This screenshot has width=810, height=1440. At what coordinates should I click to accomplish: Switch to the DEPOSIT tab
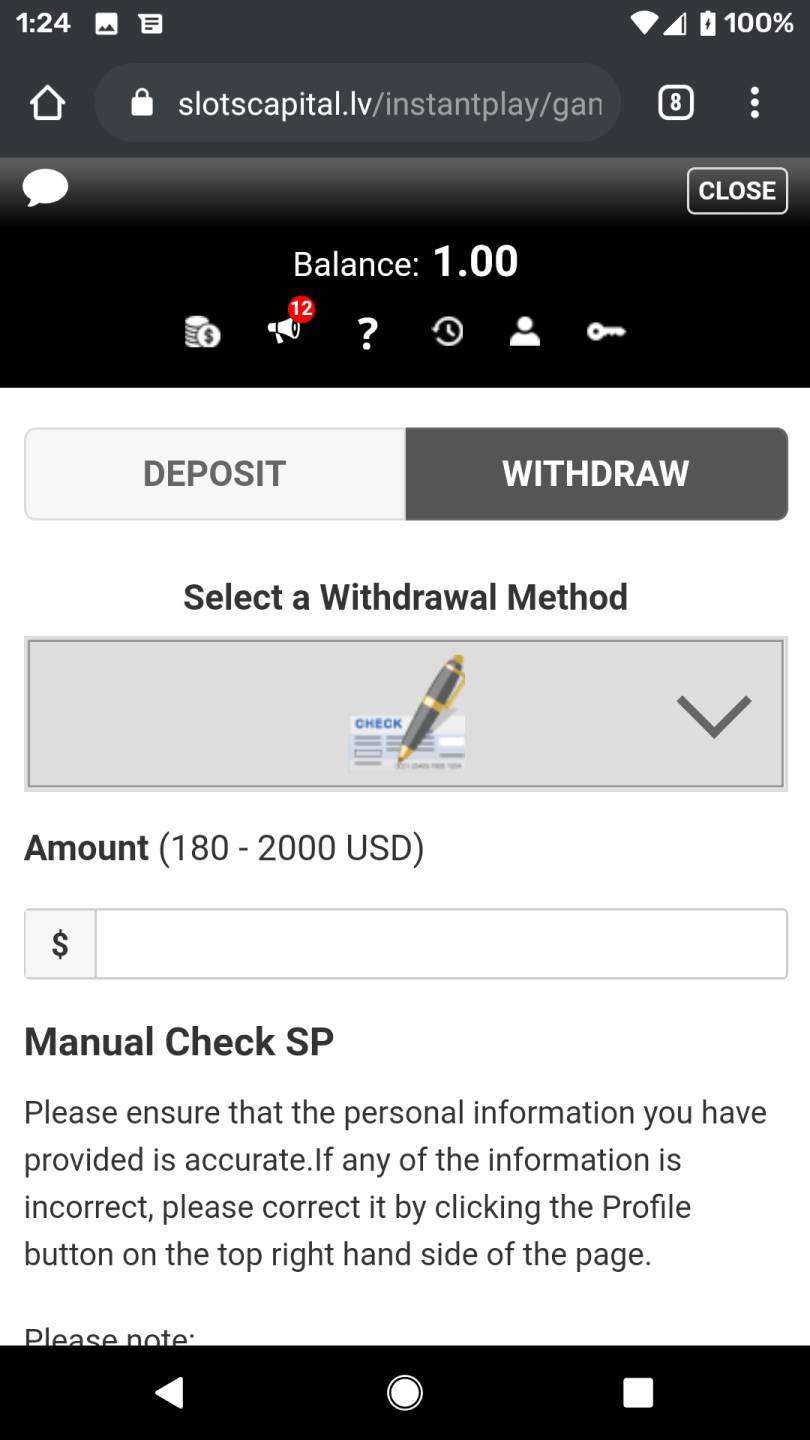pos(215,474)
